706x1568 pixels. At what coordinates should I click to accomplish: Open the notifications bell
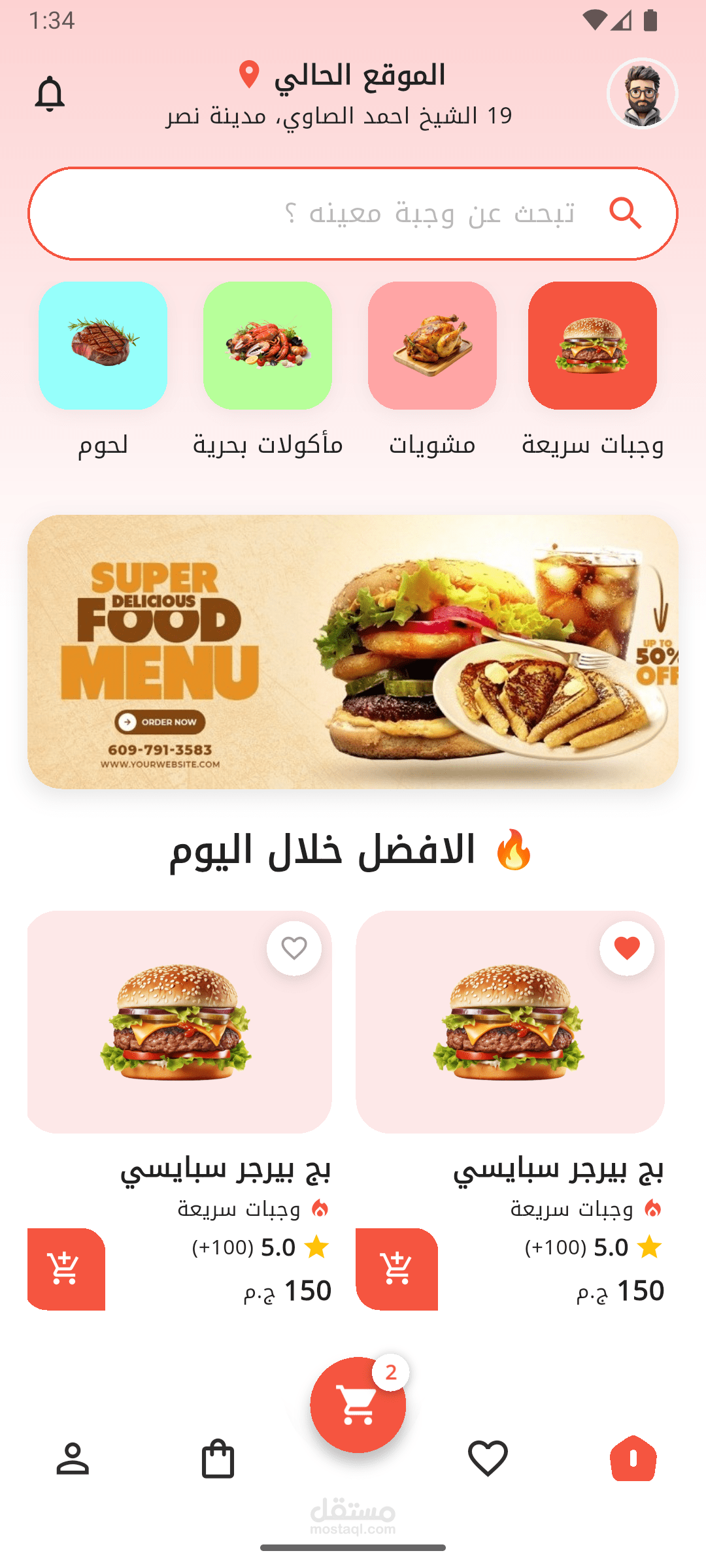pos(50,93)
